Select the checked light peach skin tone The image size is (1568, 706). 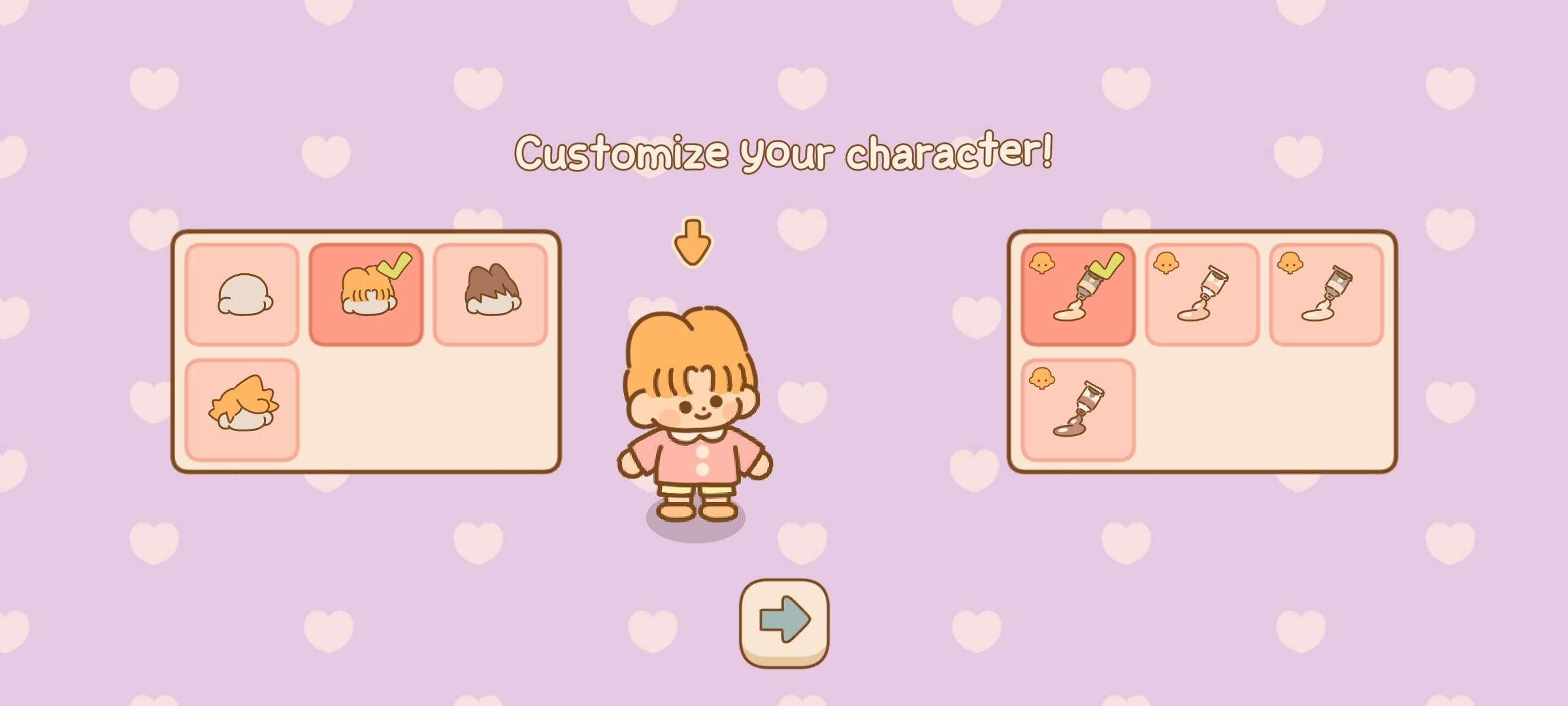tap(1078, 295)
